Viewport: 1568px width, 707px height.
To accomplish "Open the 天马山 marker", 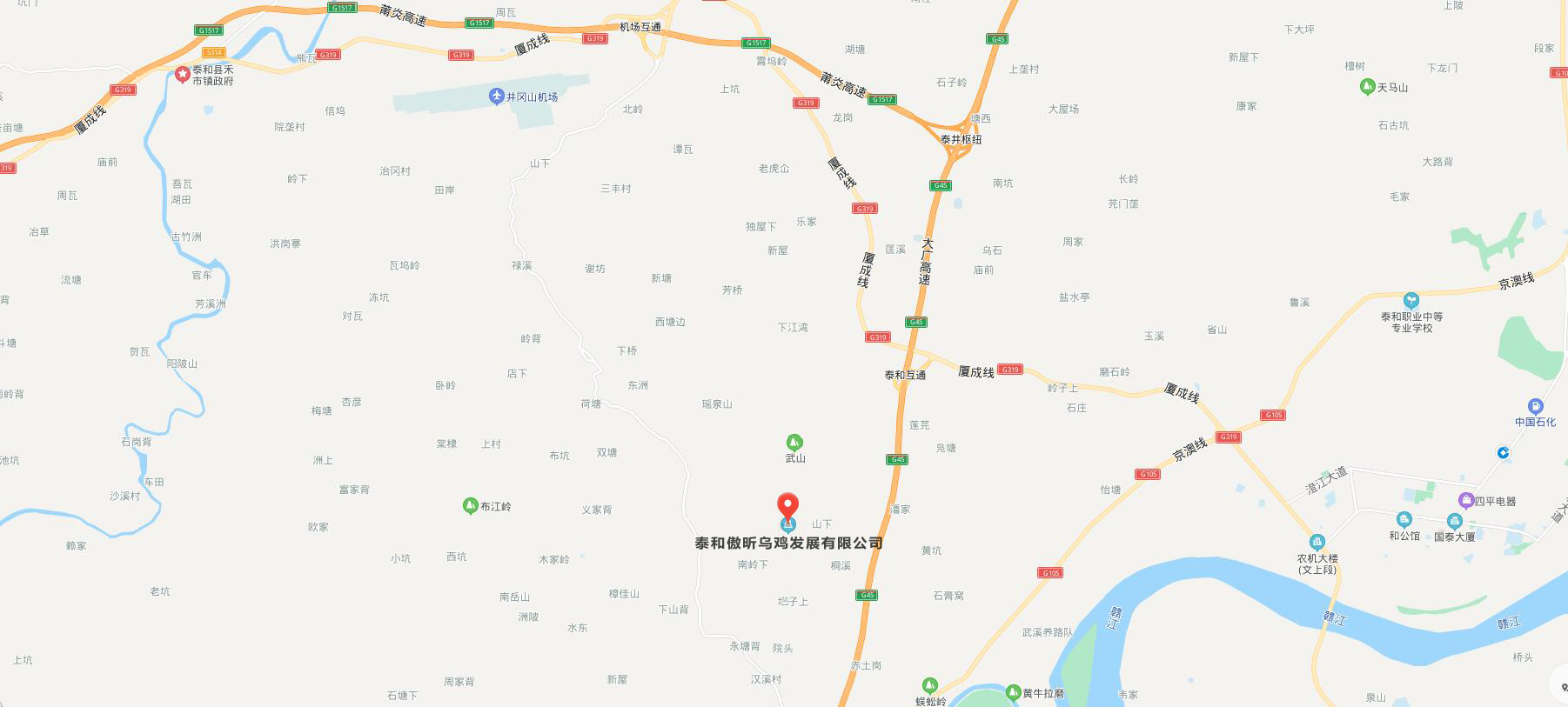I will pos(1367,87).
